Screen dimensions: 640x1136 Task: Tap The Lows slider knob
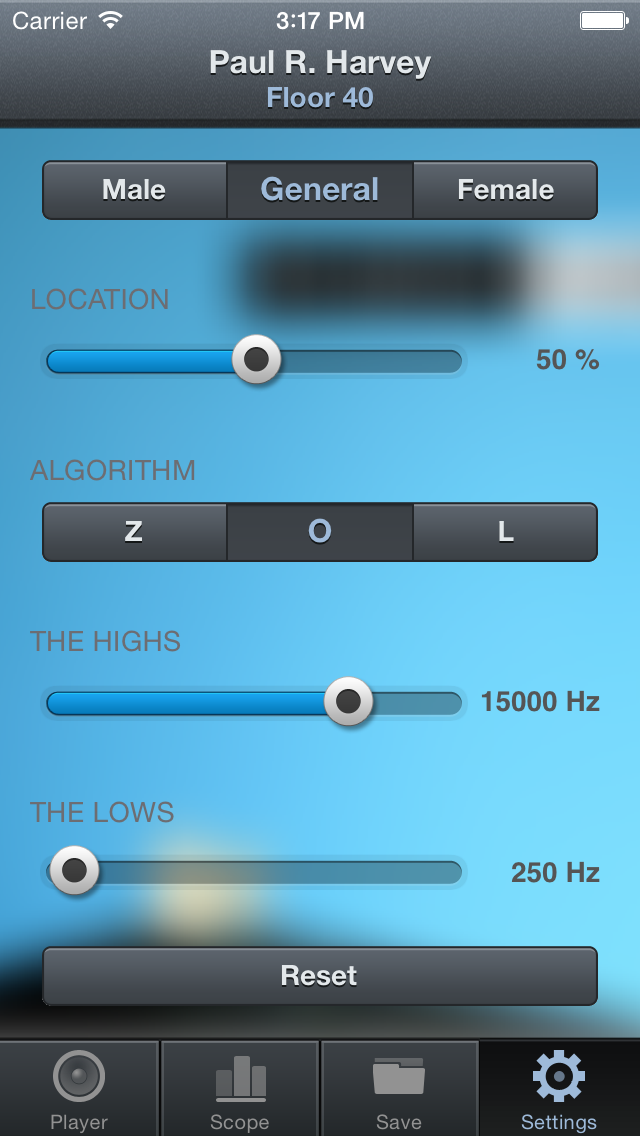pyautogui.click(x=75, y=870)
